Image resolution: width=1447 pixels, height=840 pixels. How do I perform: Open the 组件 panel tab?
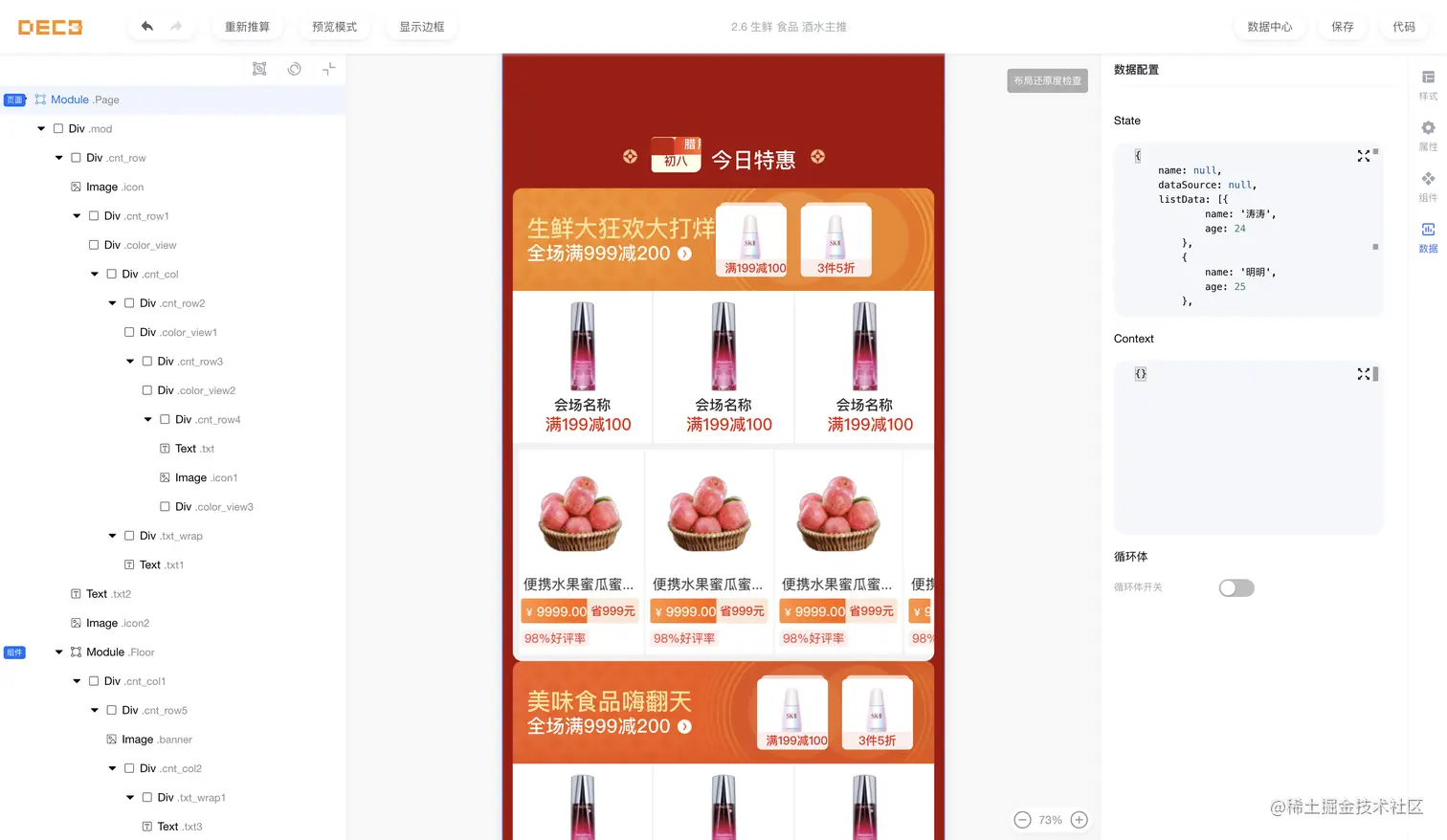1428,186
